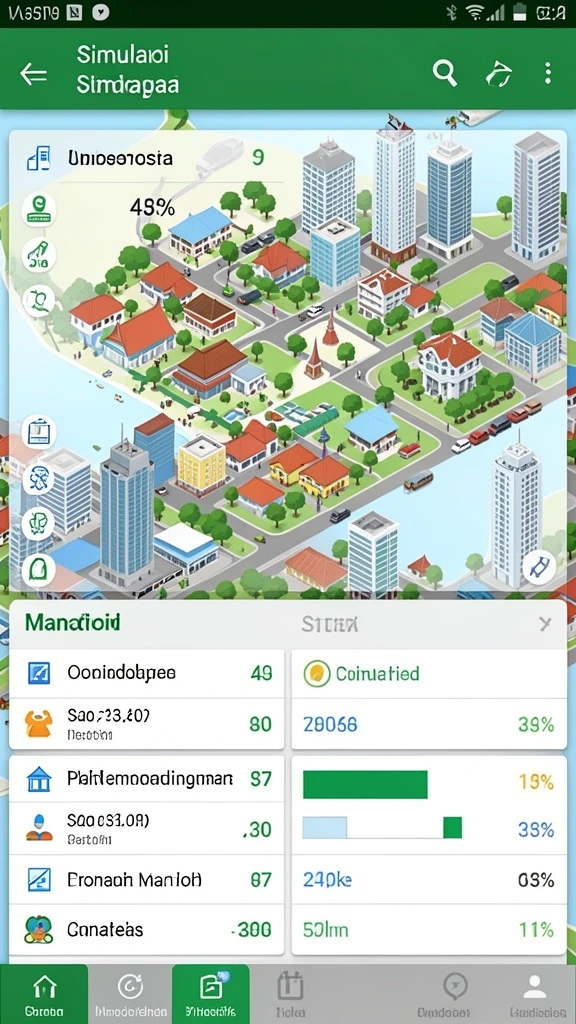
Task: Open the Pahlemooadingman row showing 97
Action: pyautogui.click(x=147, y=778)
